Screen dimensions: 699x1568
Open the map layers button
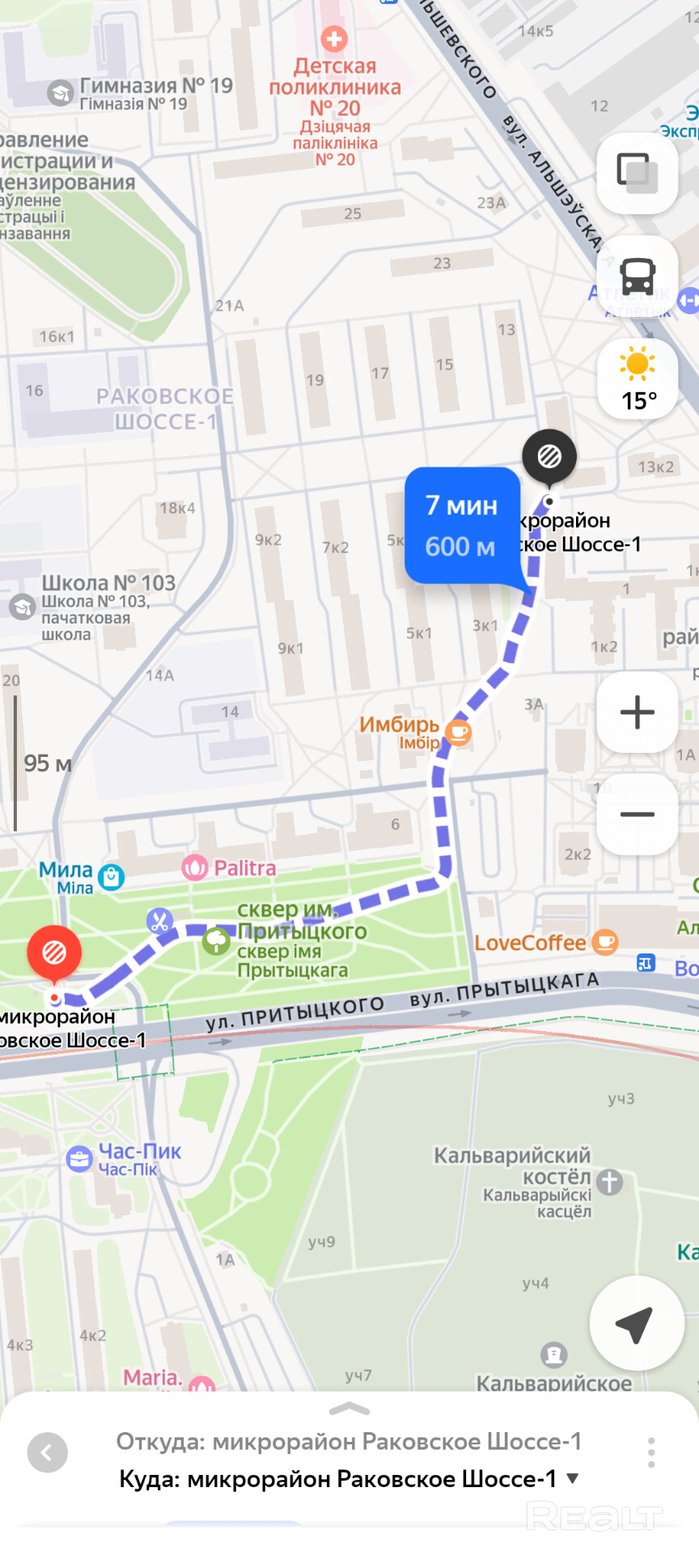pos(637,172)
